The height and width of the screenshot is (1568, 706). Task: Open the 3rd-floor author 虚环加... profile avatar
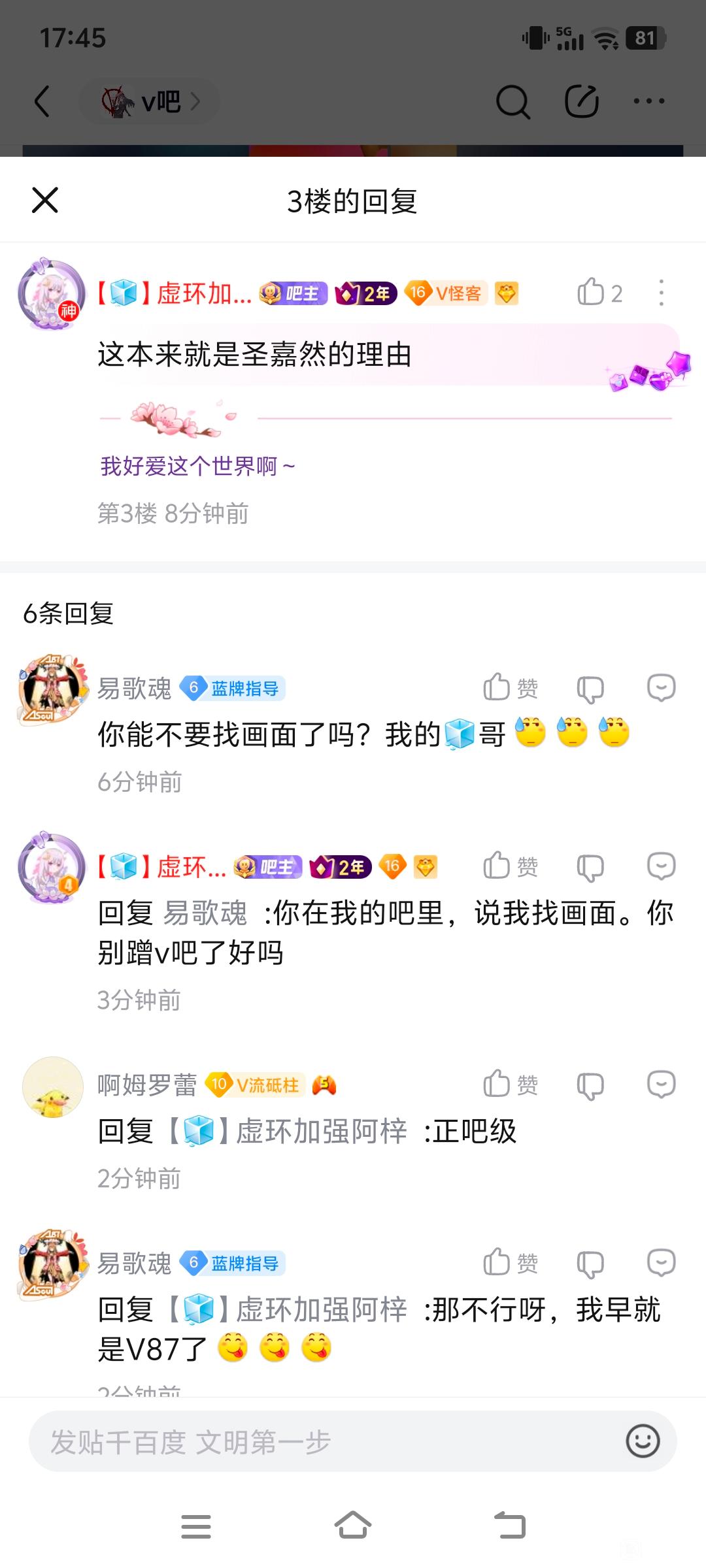click(x=51, y=294)
